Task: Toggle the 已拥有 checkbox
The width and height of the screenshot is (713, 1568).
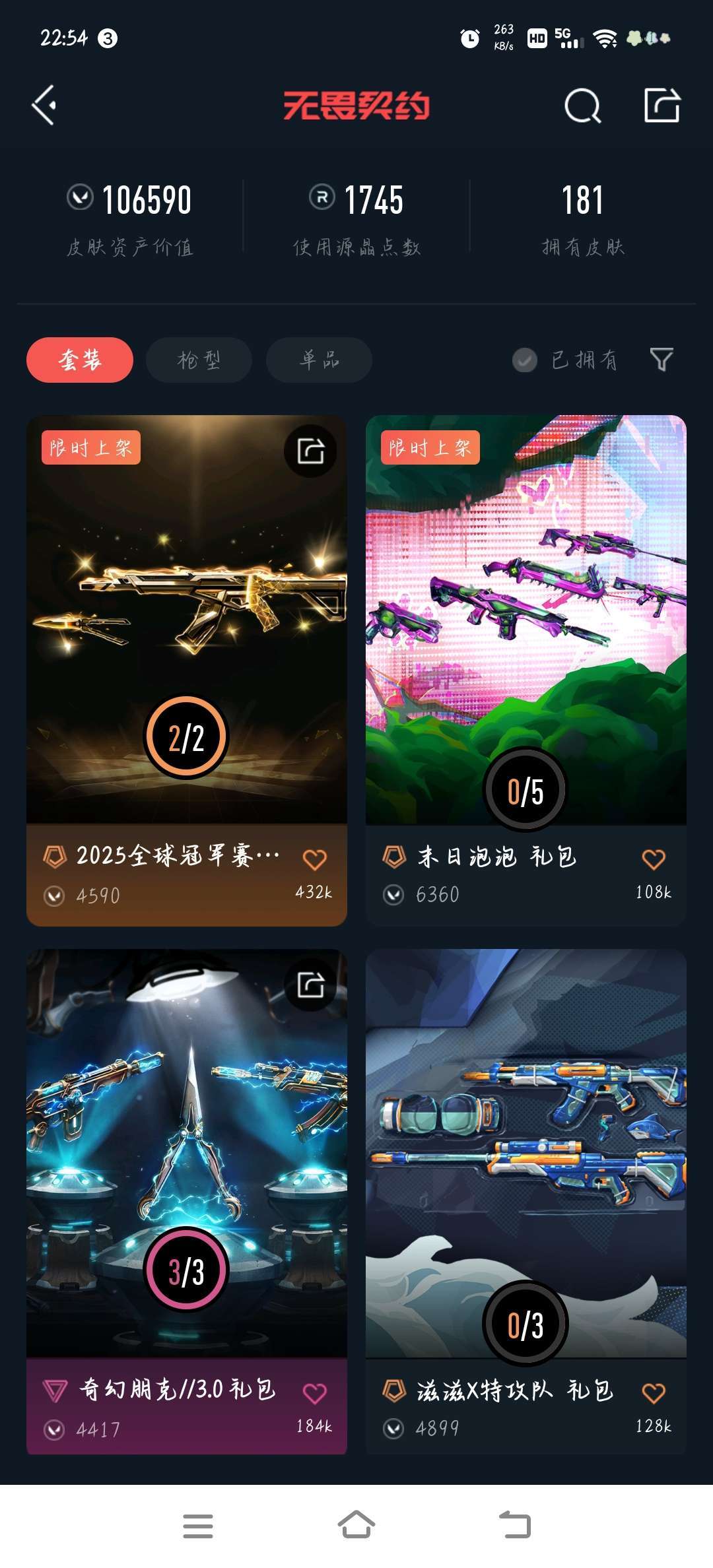Action: (x=525, y=360)
